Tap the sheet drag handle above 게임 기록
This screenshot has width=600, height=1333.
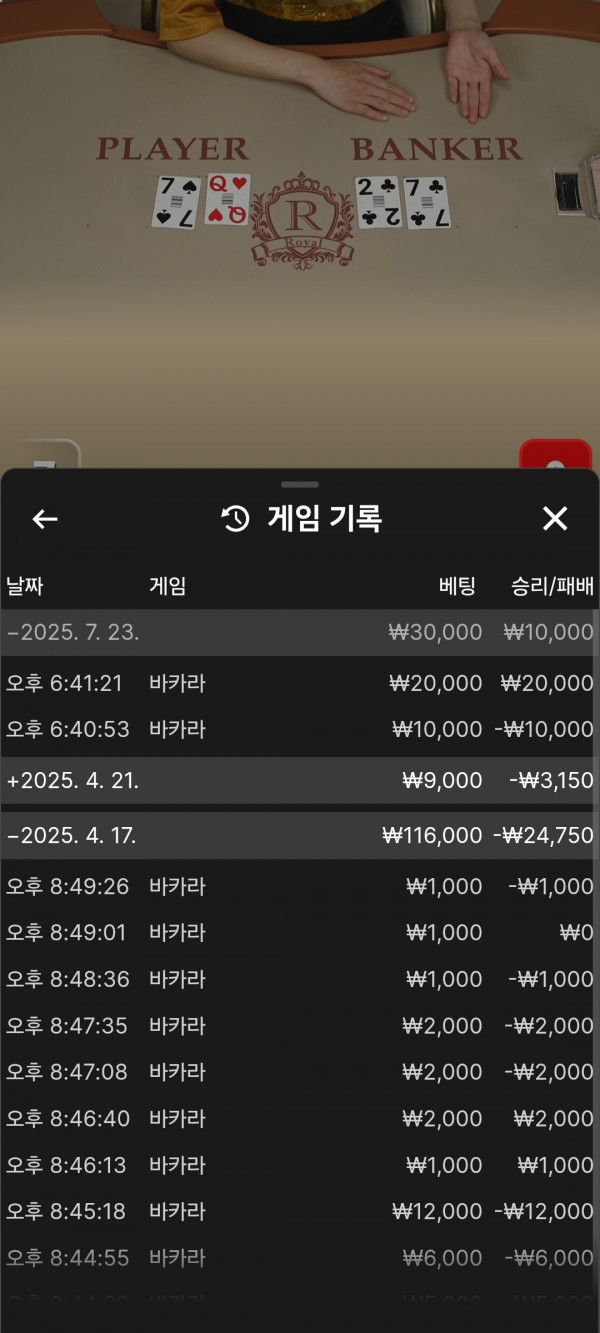(x=300, y=484)
